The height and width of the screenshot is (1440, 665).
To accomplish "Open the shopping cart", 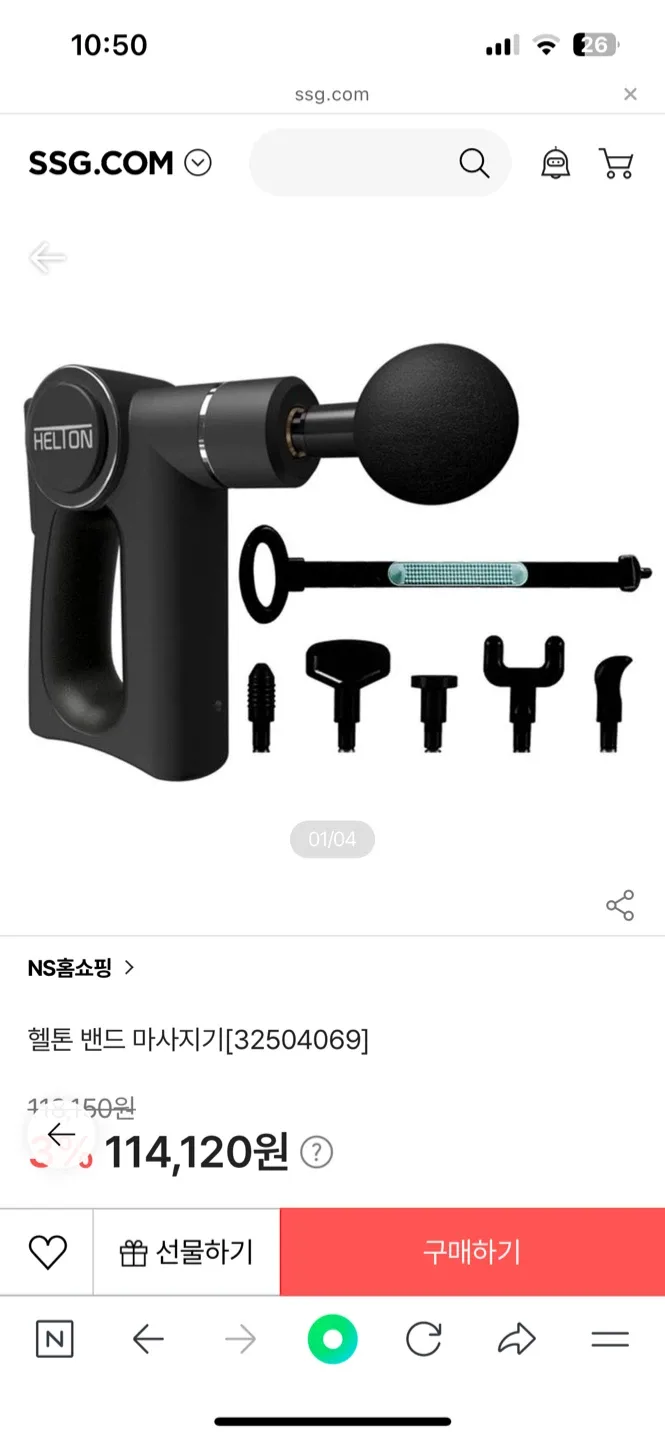I will pos(616,163).
